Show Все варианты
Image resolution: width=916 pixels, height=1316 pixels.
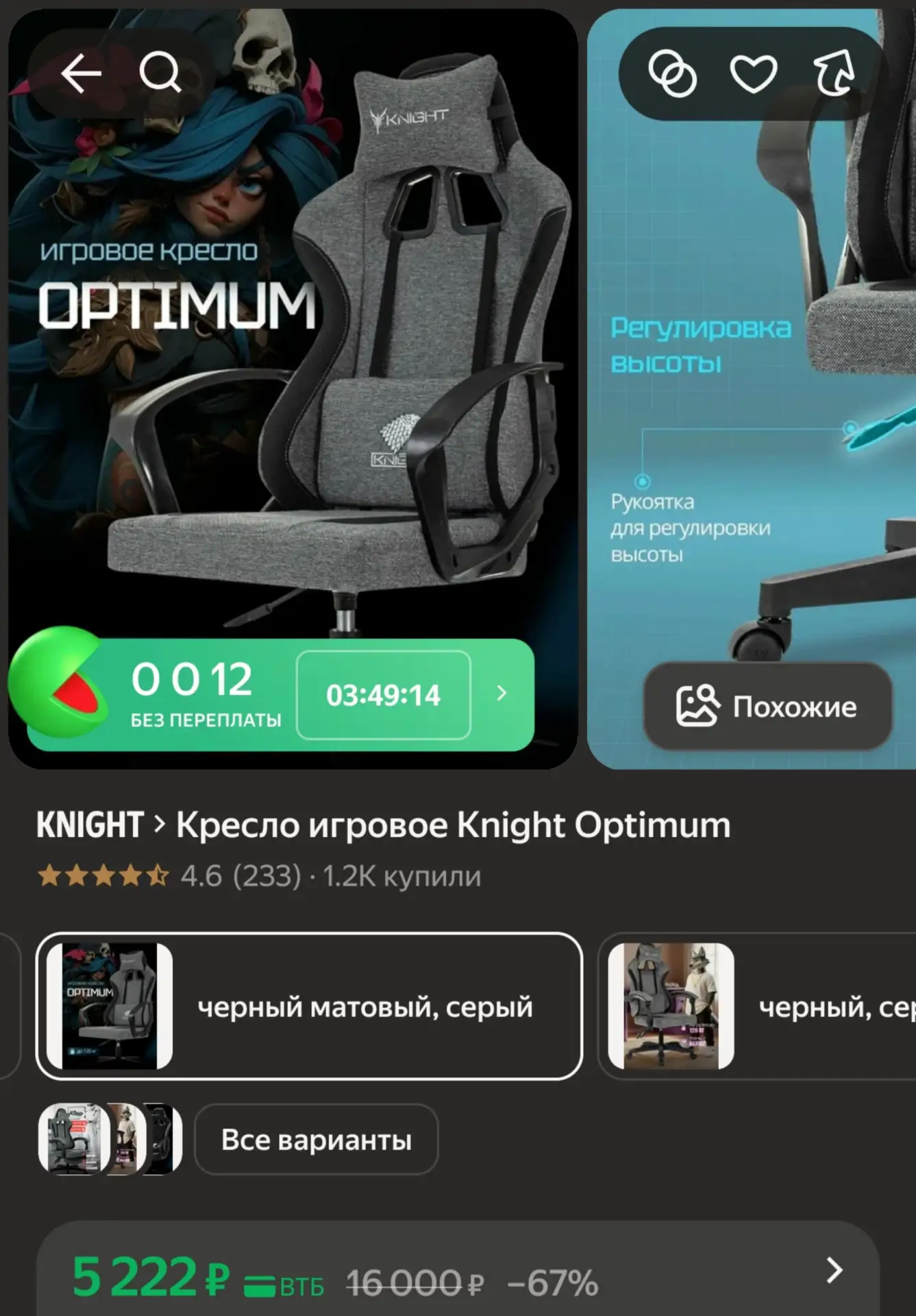click(316, 1140)
